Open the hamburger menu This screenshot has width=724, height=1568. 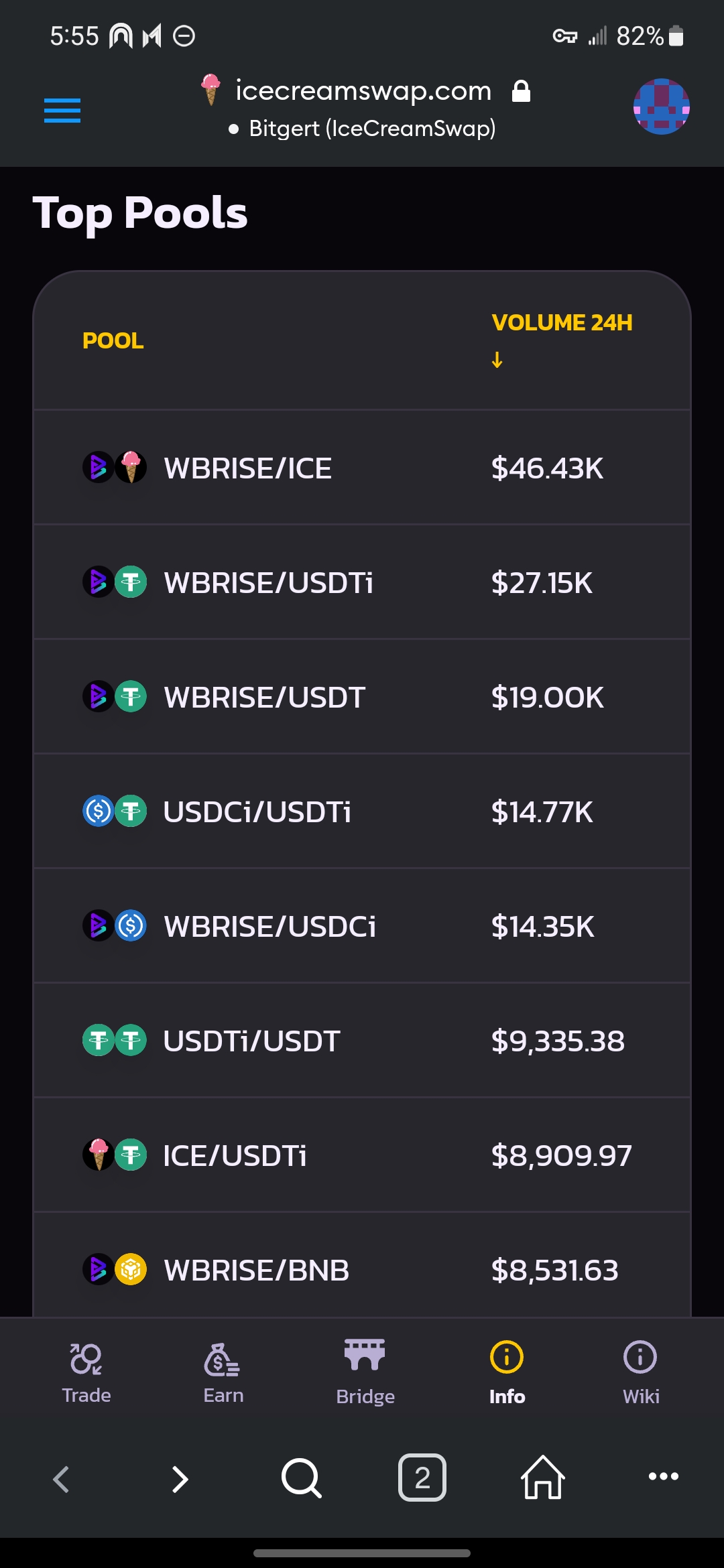[62, 111]
